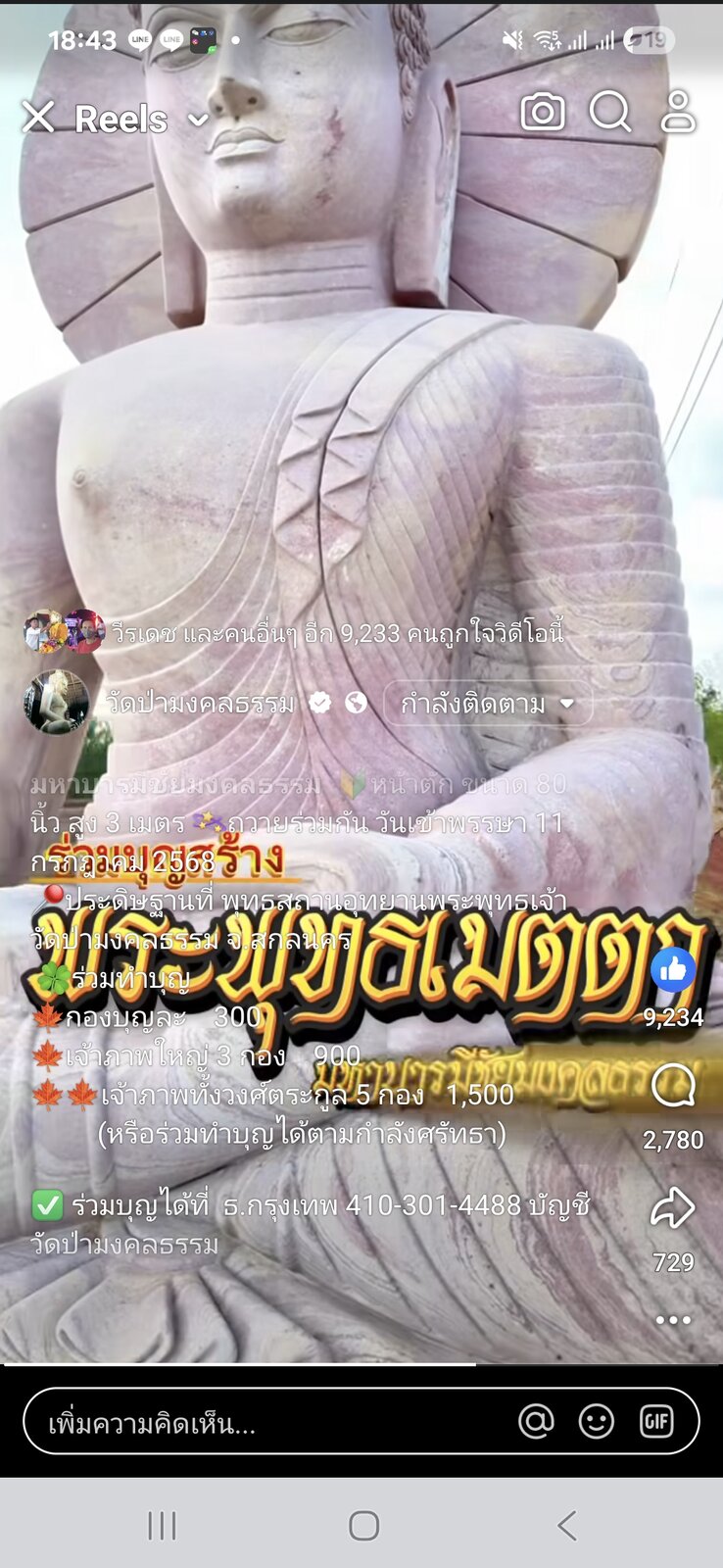The width and height of the screenshot is (723, 1568).
Task: Open วัดป่ามงคลธรรม page profile
Action: [201, 703]
